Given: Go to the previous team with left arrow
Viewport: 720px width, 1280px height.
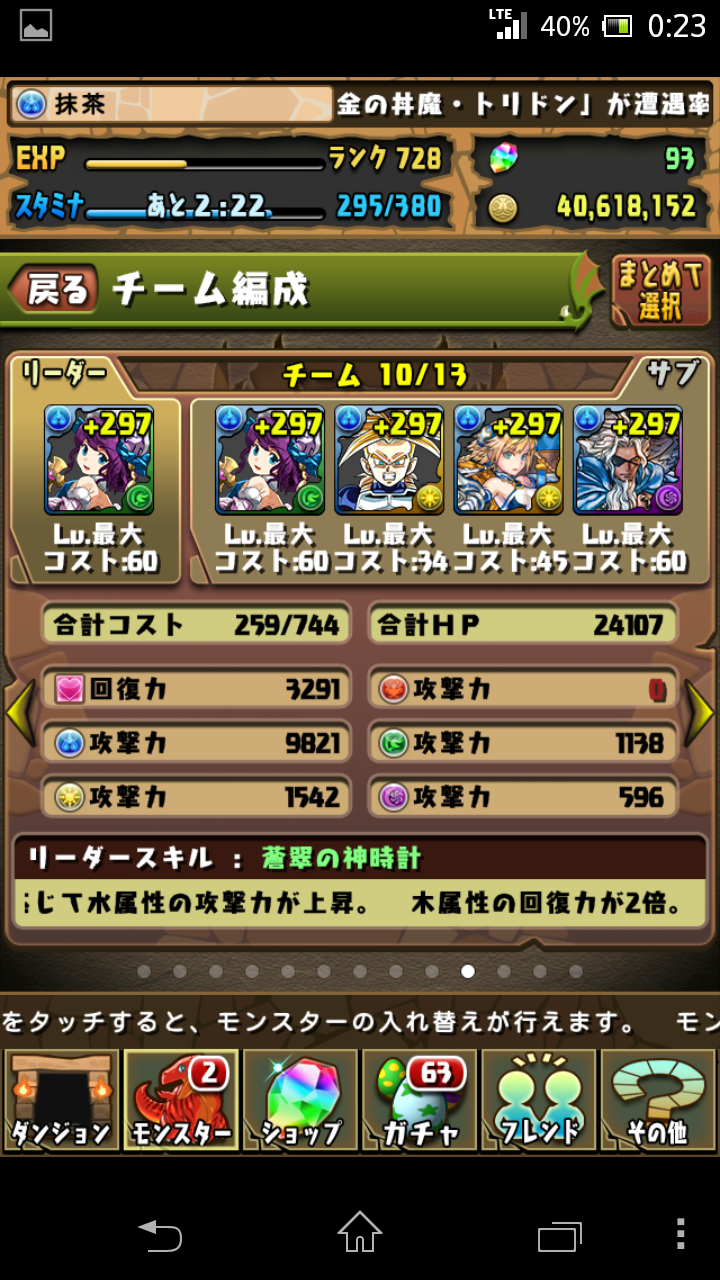Looking at the screenshot, I should [21, 712].
